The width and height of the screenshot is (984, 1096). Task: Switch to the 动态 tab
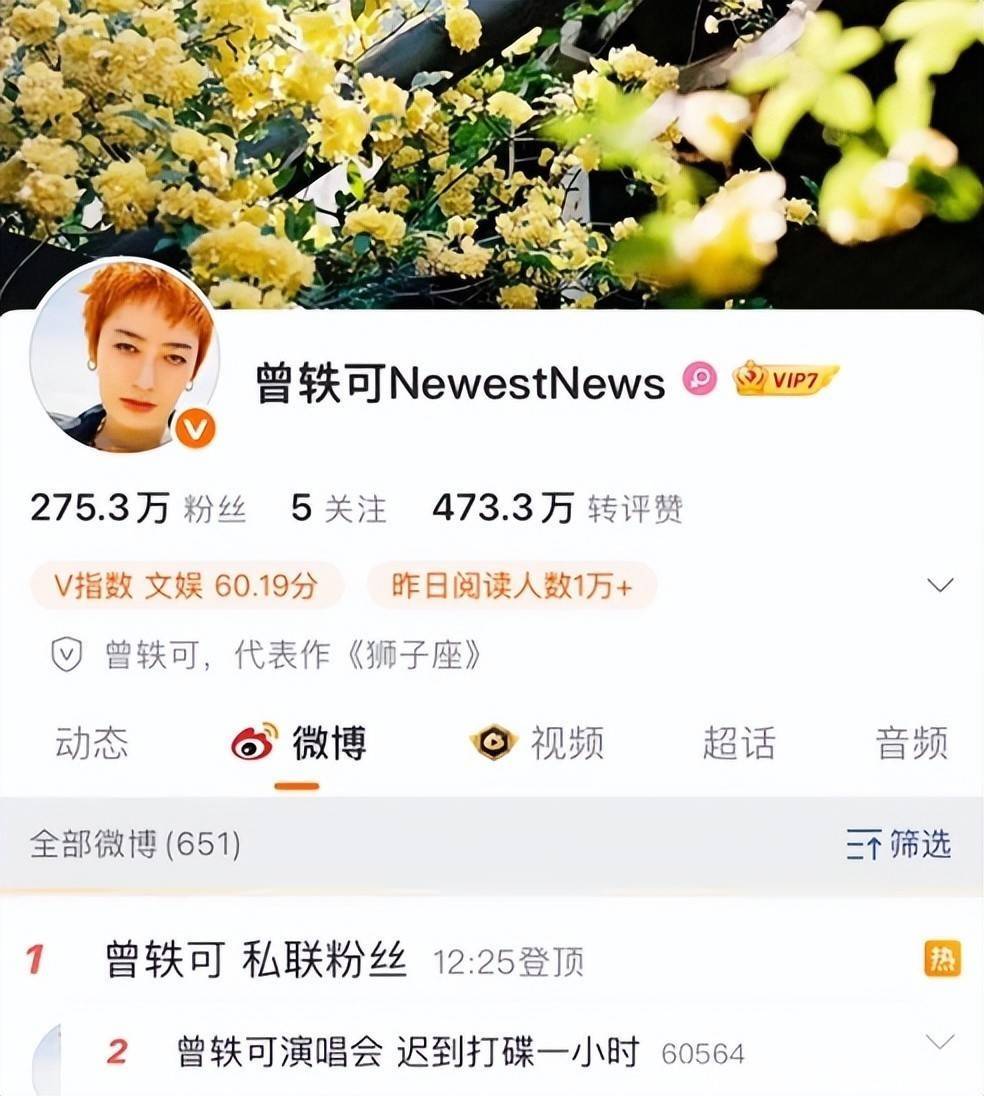click(92, 744)
